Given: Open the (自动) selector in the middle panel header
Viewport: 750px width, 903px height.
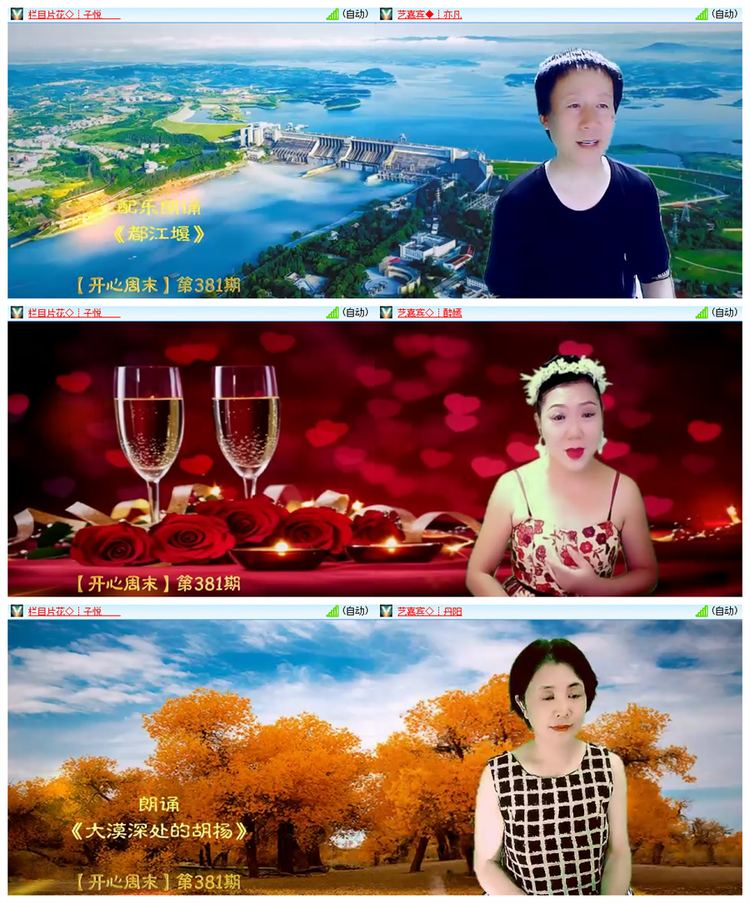Looking at the screenshot, I should (x=353, y=311).
